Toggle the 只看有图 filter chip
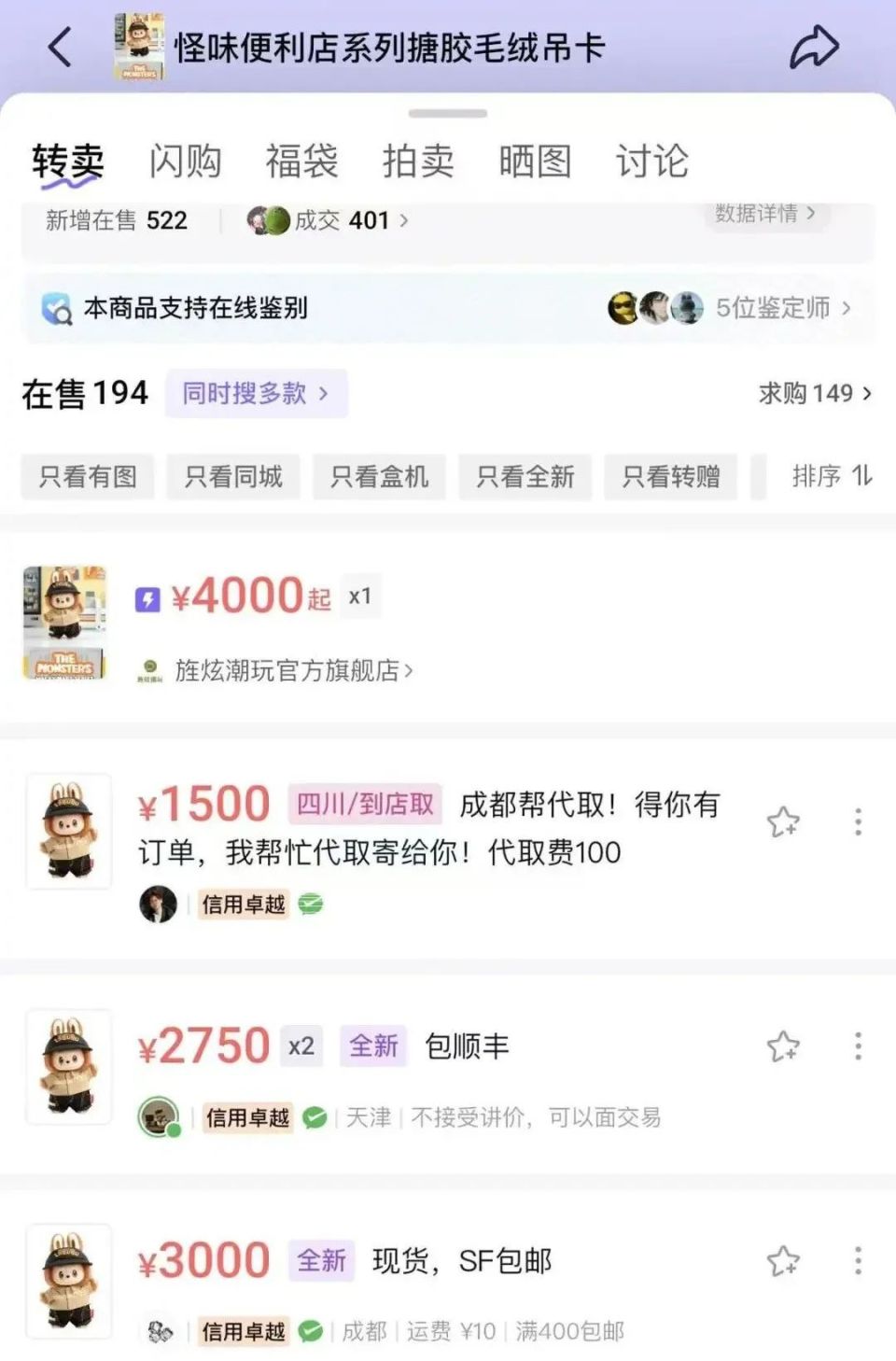The image size is (896, 1361). pos(87,477)
